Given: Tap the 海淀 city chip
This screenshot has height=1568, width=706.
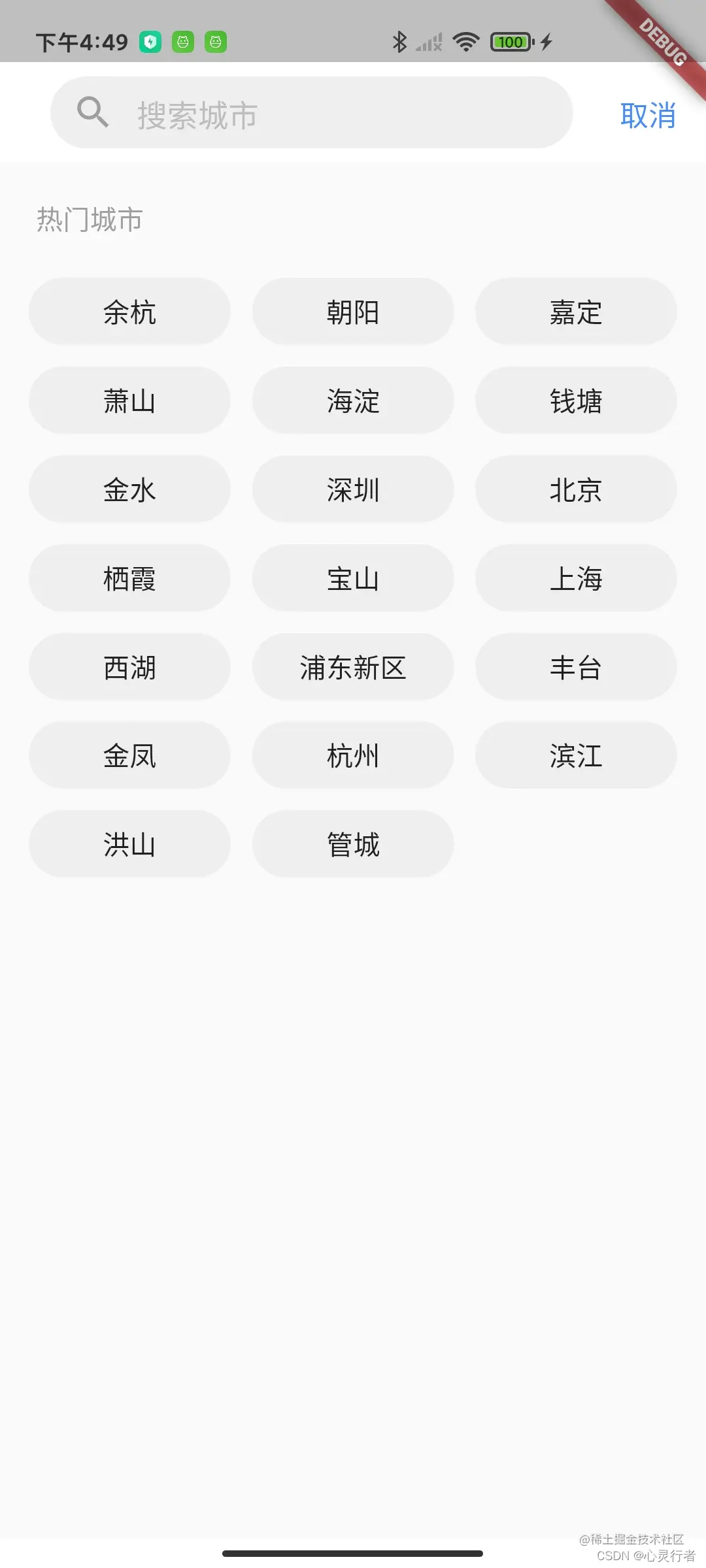Looking at the screenshot, I should pyautogui.click(x=353, y=400).
